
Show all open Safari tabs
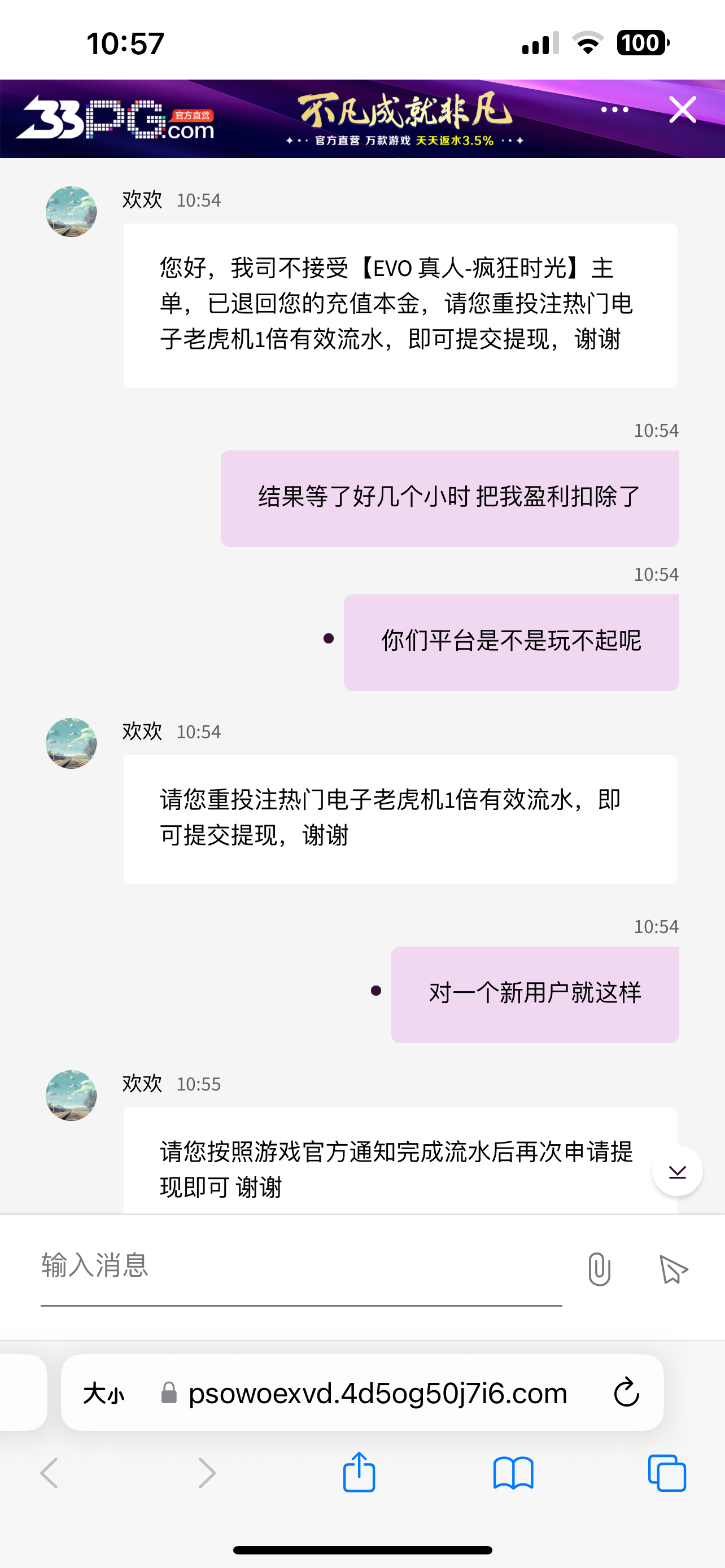pyautogui.click(x=667, y=1473)
